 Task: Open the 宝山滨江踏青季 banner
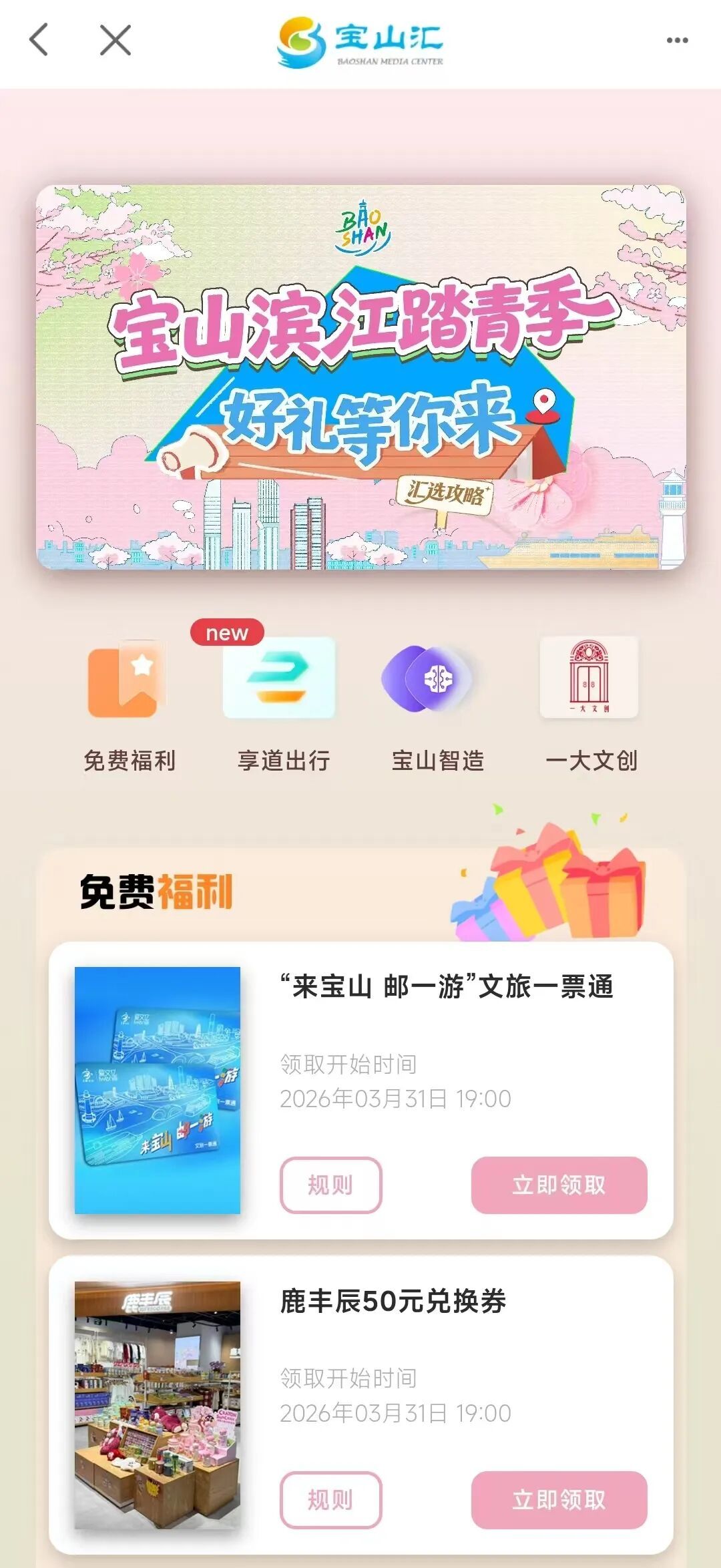click(360, 377)
